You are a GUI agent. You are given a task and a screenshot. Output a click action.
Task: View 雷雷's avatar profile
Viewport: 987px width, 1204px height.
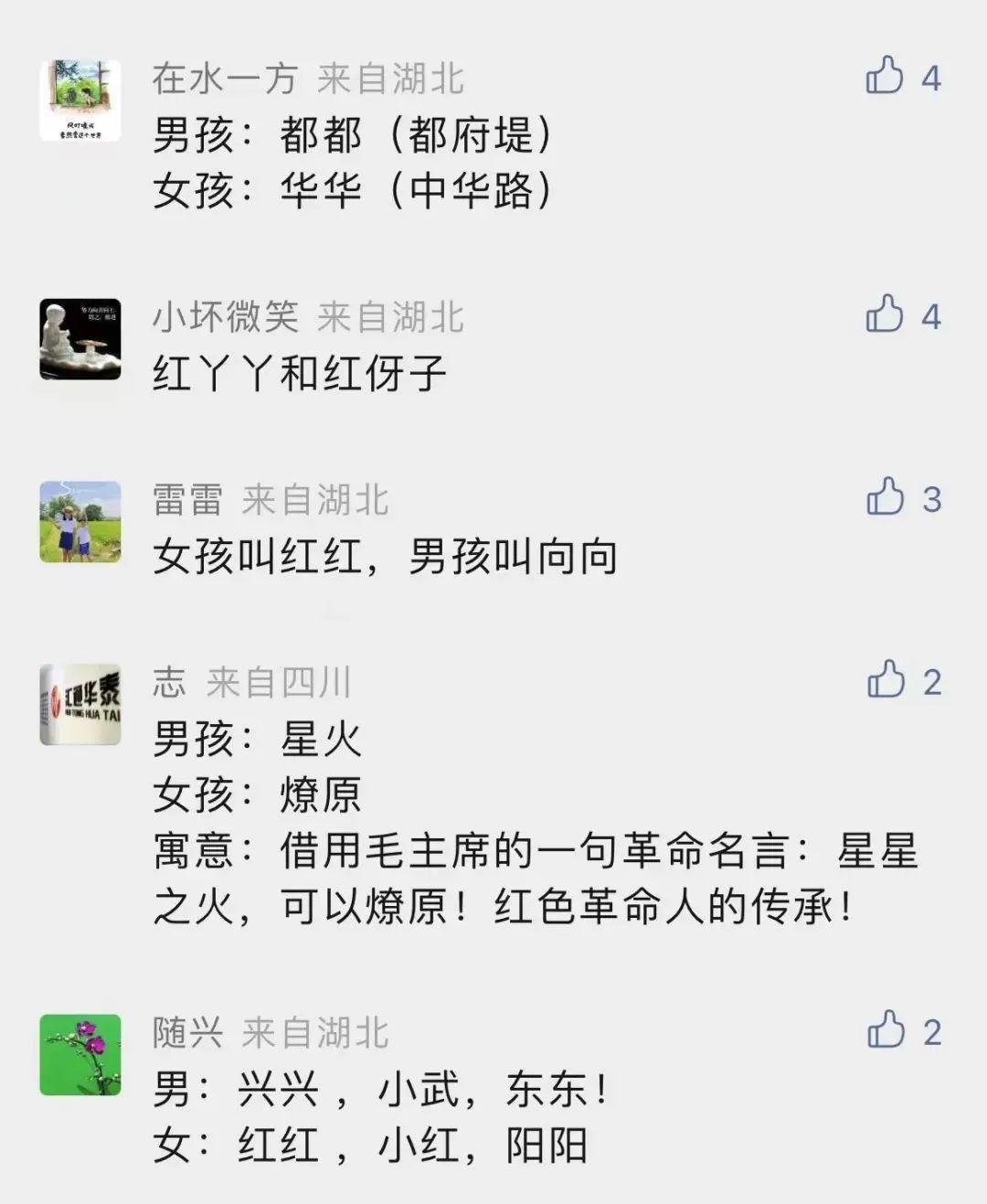coord(80,522)
